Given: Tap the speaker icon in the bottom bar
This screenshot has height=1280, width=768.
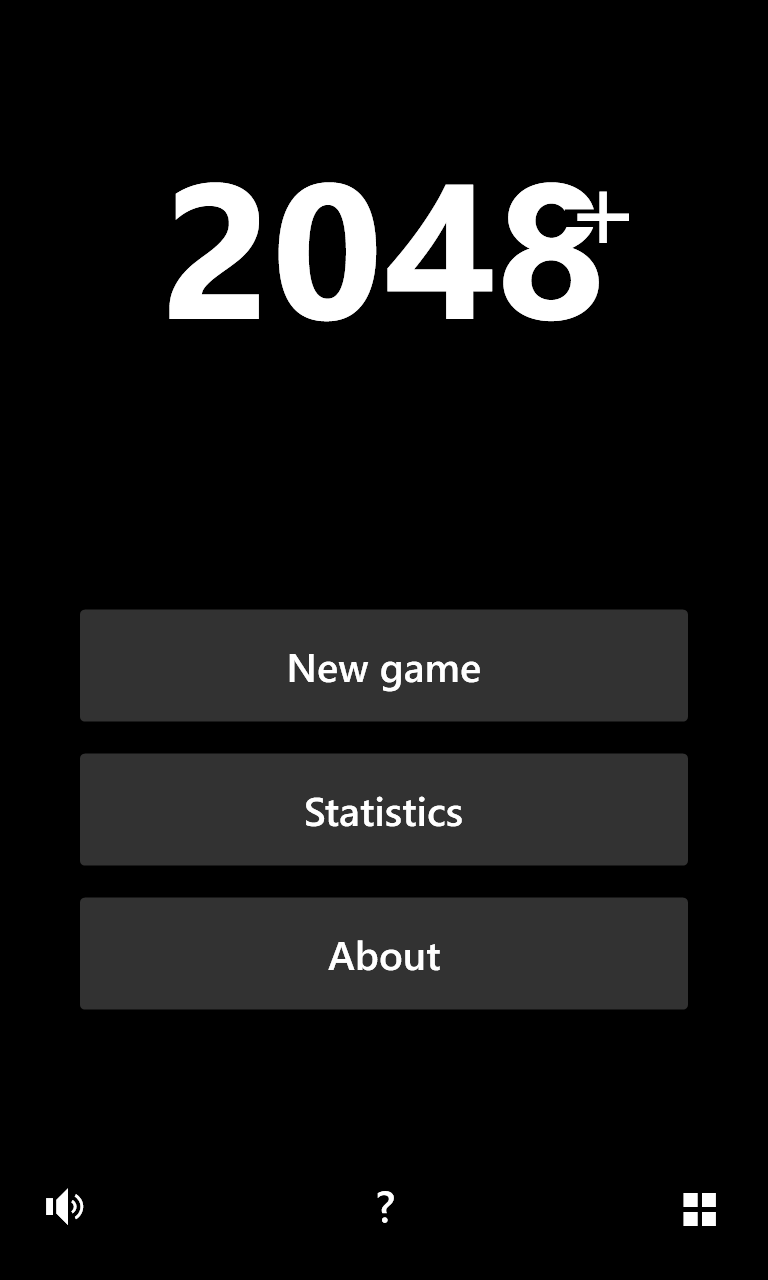Looking at the screenshot, I should [x=64, y=1207].
